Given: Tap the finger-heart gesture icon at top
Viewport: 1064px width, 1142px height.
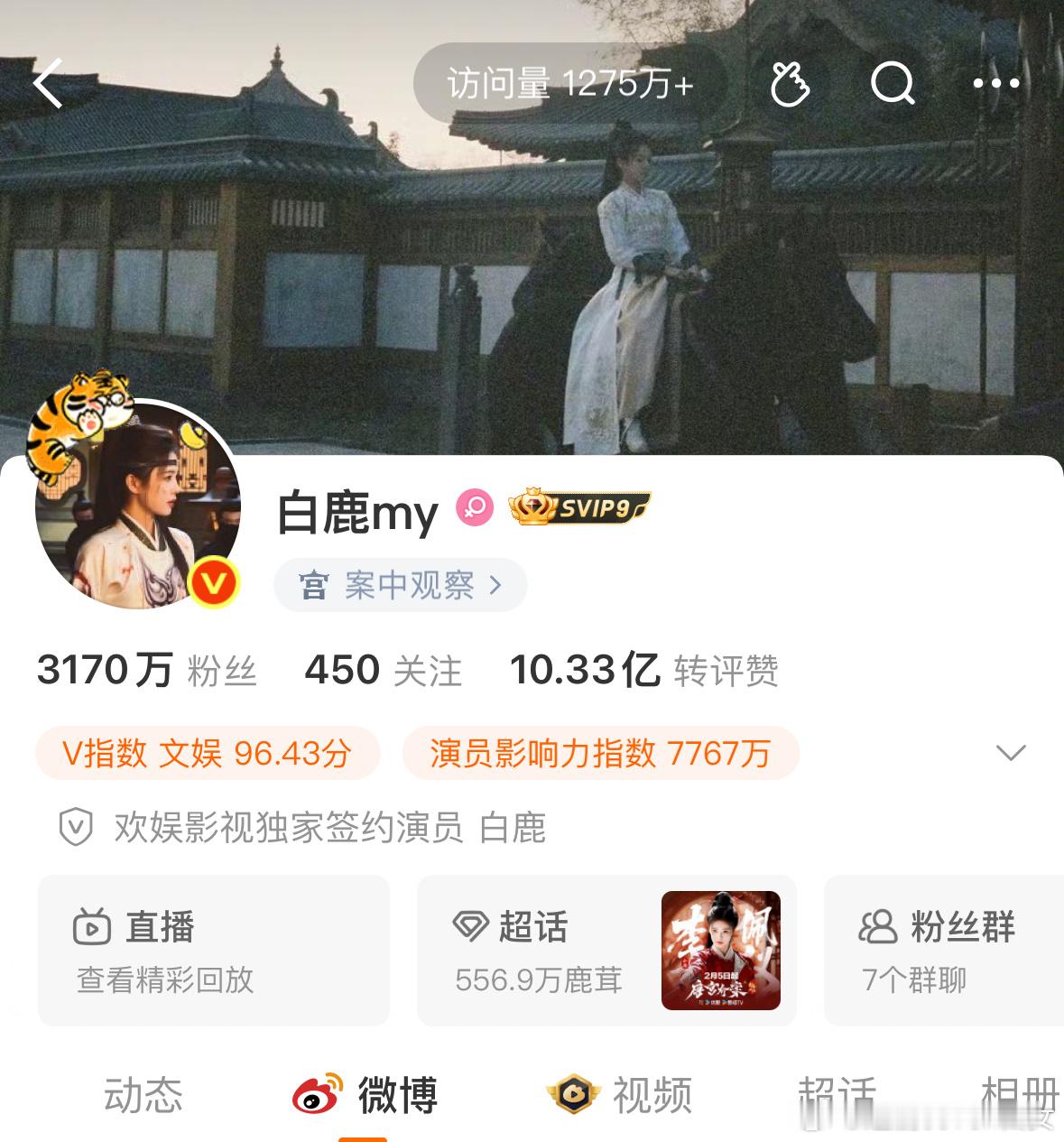Looking at the screenshot, I should point(792,84).
